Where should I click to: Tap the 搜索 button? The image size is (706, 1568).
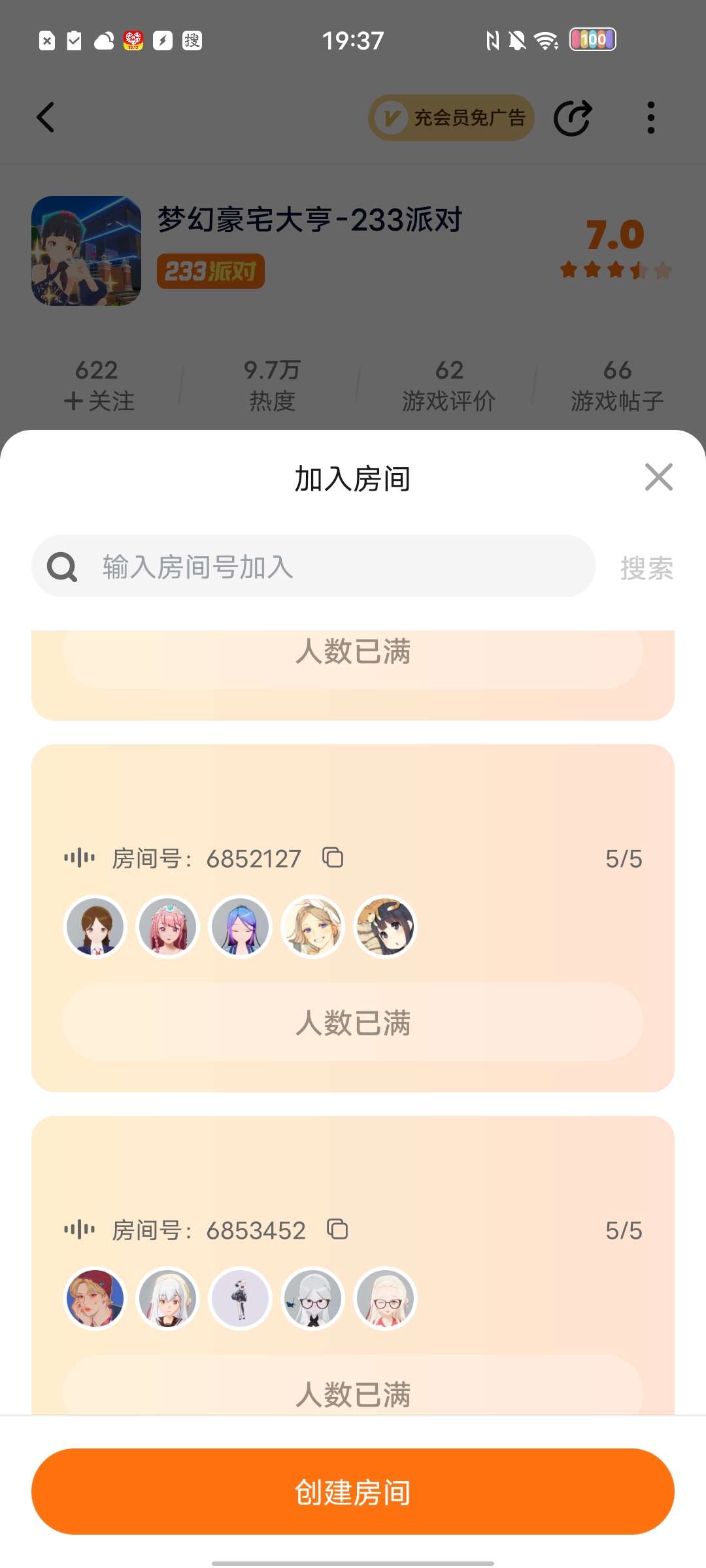tap(646, 568)
